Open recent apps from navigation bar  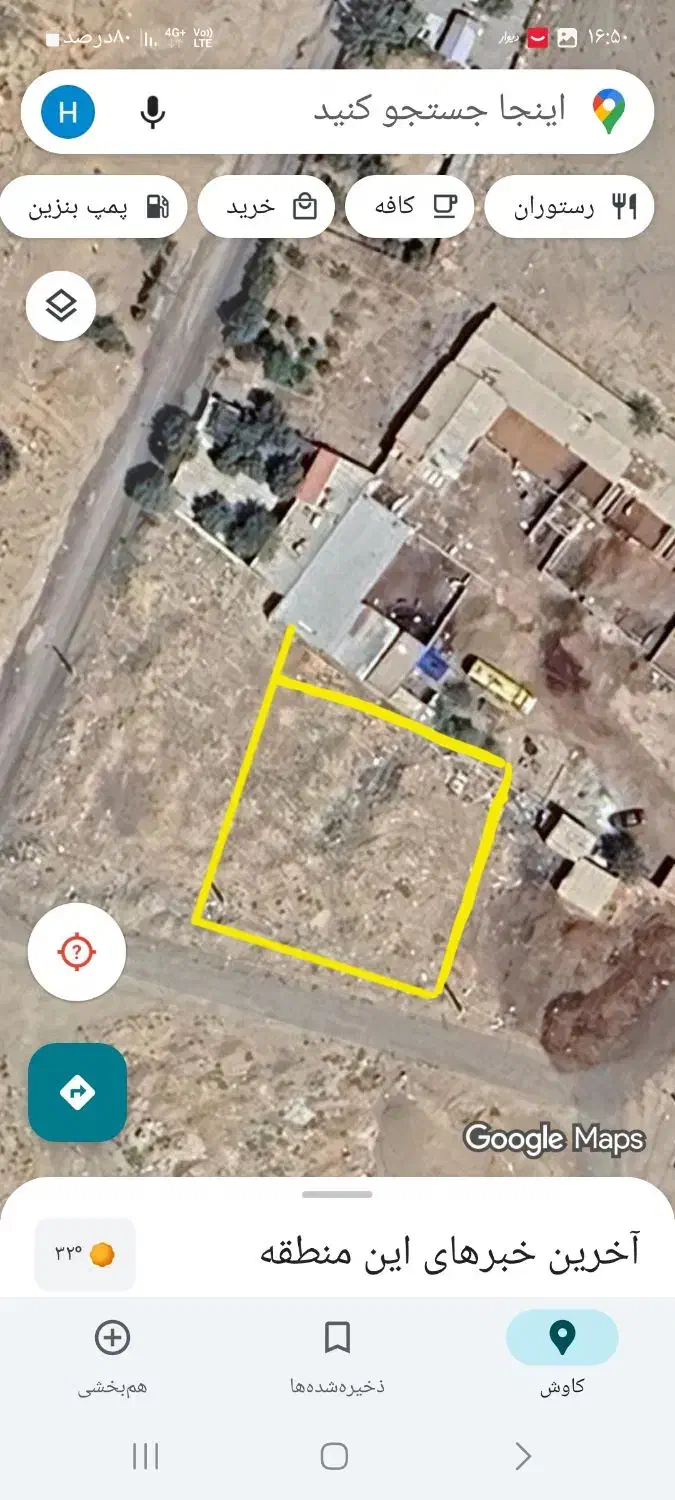146,1456
